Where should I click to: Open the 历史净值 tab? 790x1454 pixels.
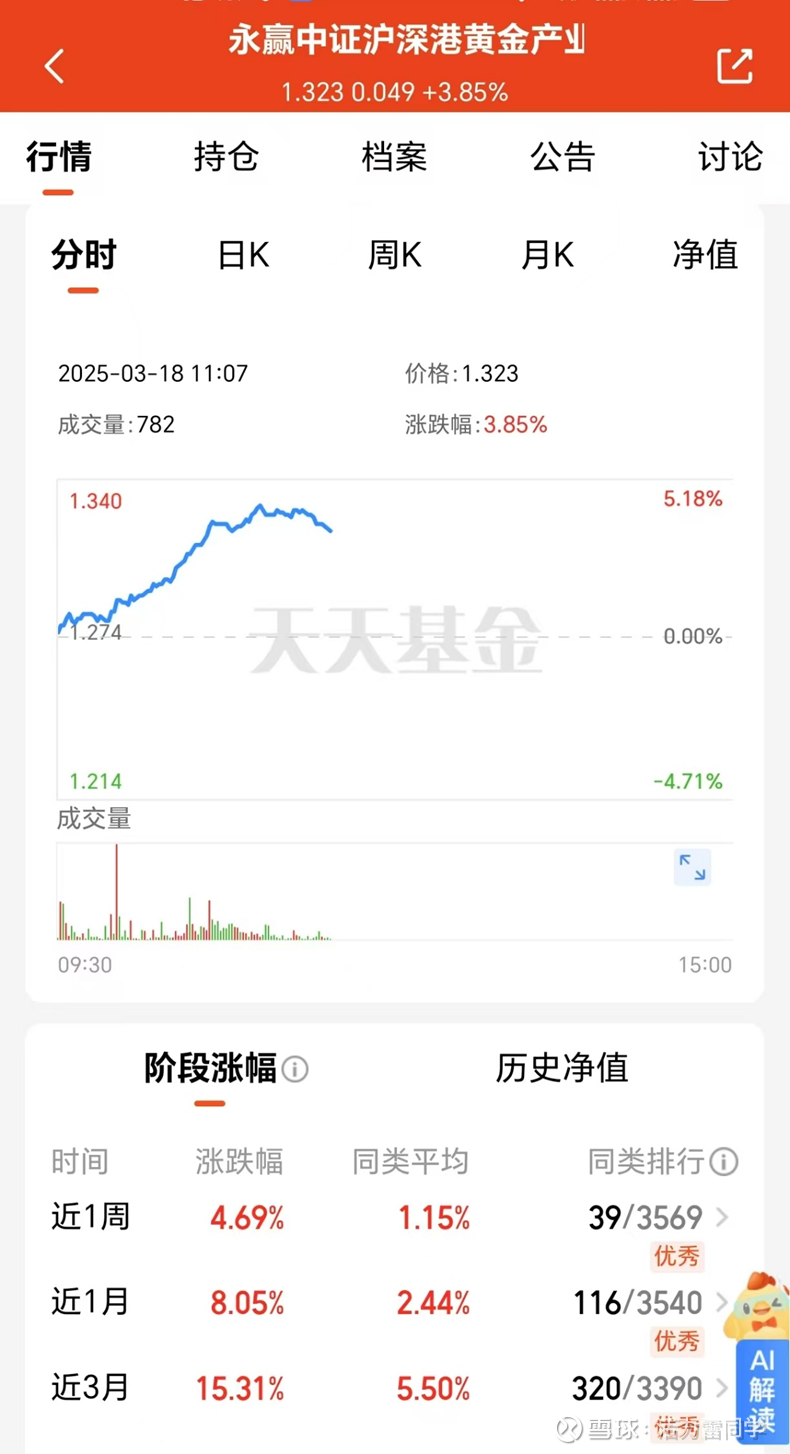click(x=562, y=1068)
